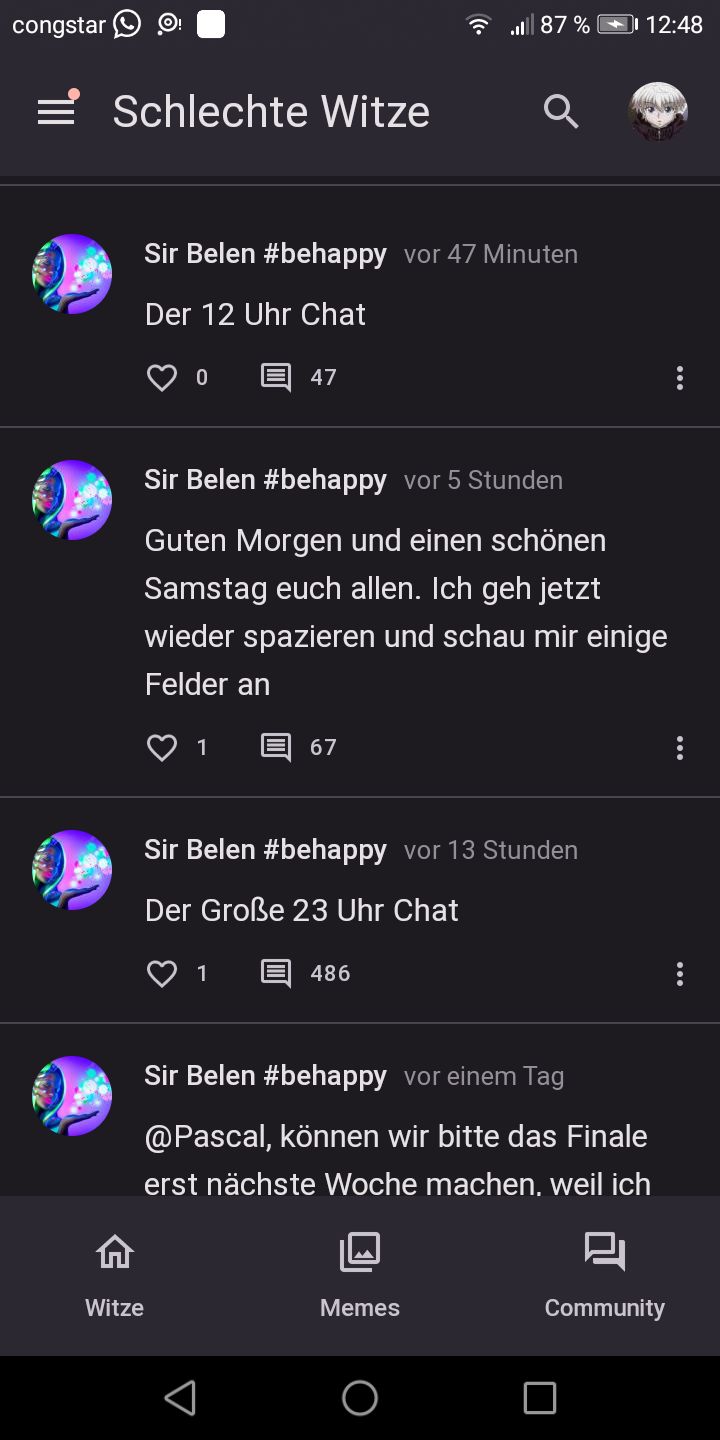Like the post "Der 12 Uhr Chat"
Image resolution: width=720 pixels, height=1440 pixels.
tap(162, 377)
